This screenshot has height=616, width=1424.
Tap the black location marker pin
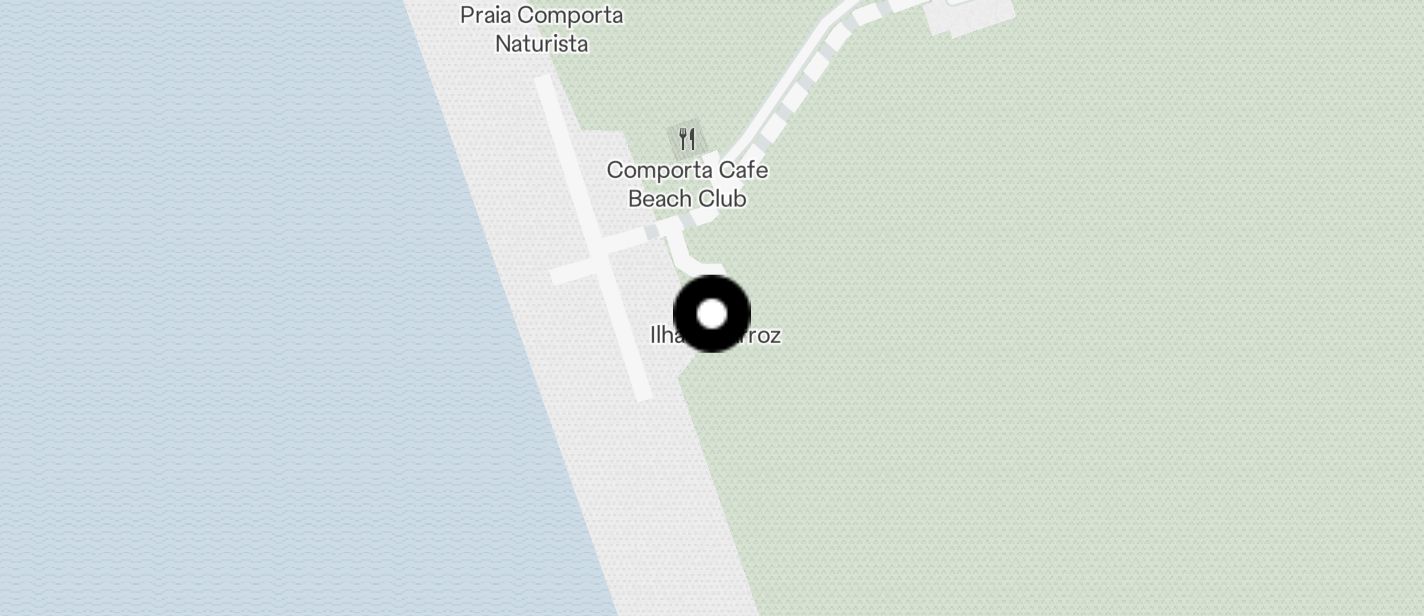click(711, 314)
